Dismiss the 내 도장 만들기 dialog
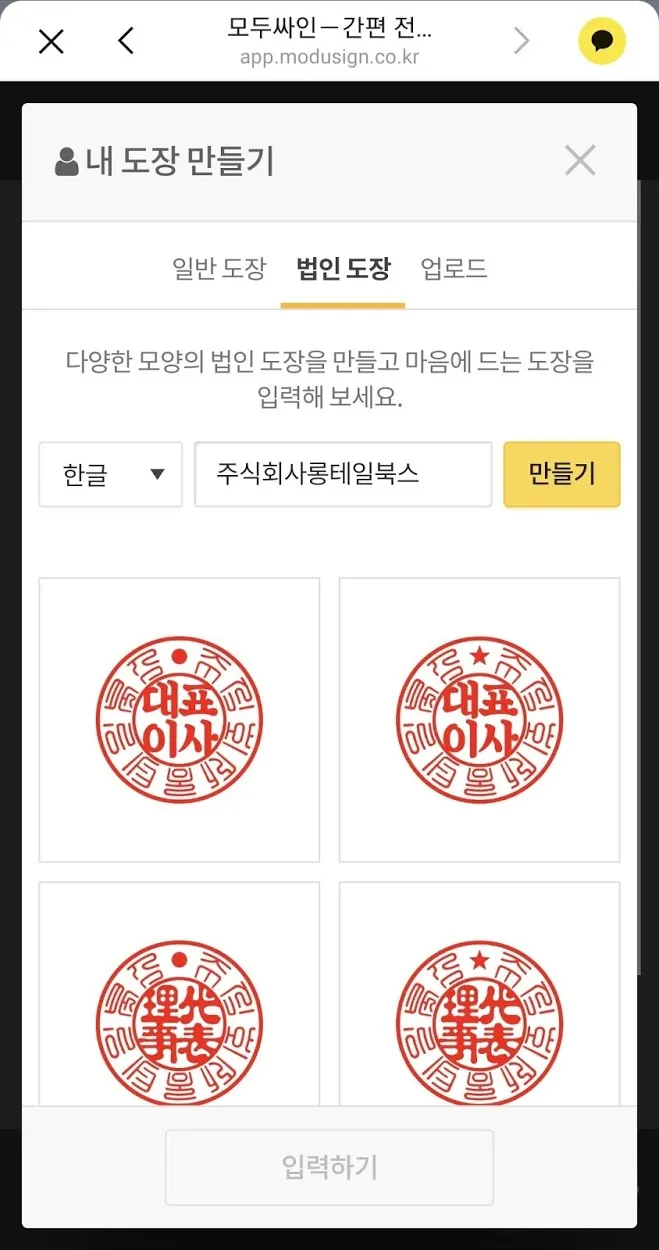 (x=580, y=160)
